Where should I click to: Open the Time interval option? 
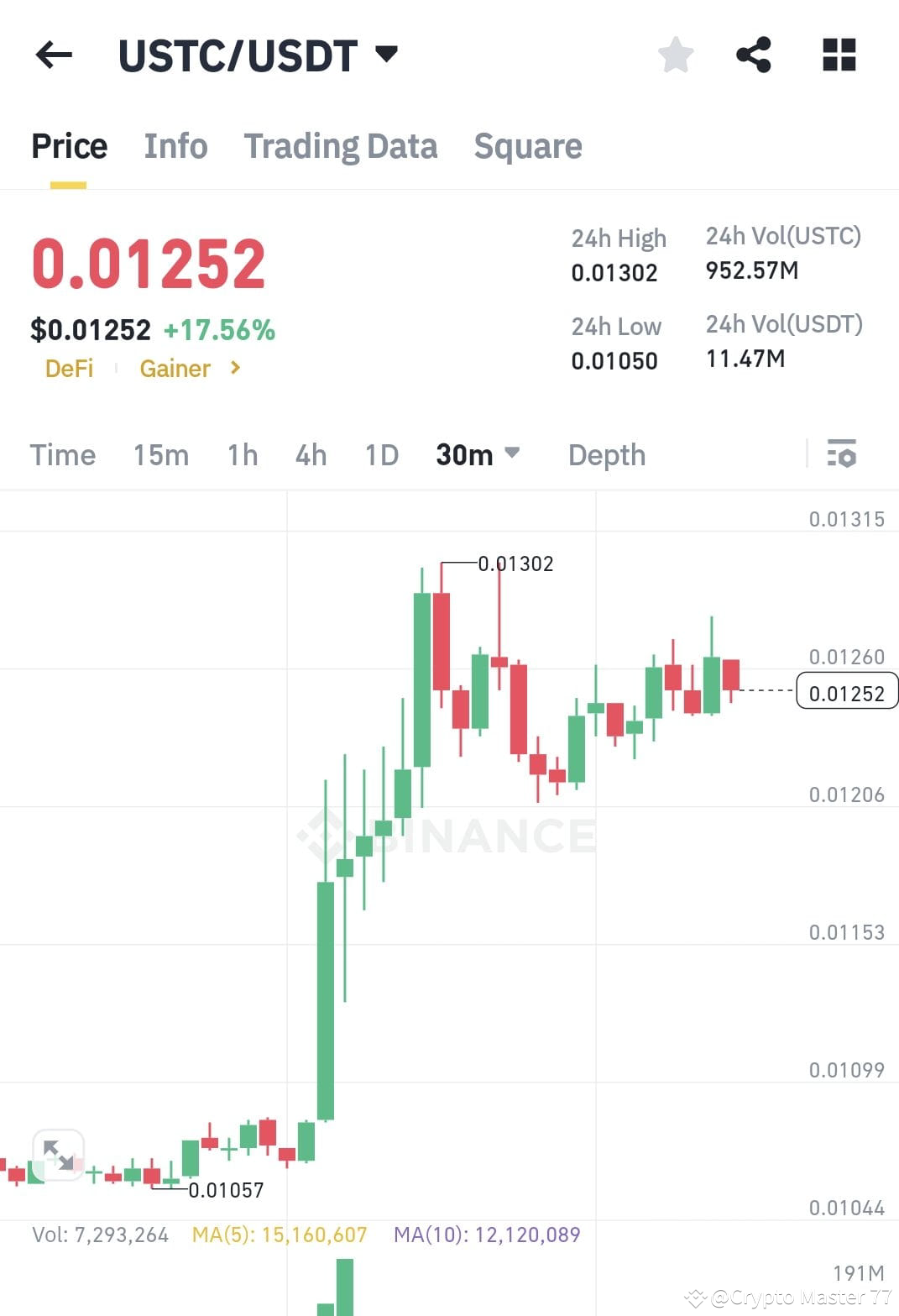tap(63, 454)
